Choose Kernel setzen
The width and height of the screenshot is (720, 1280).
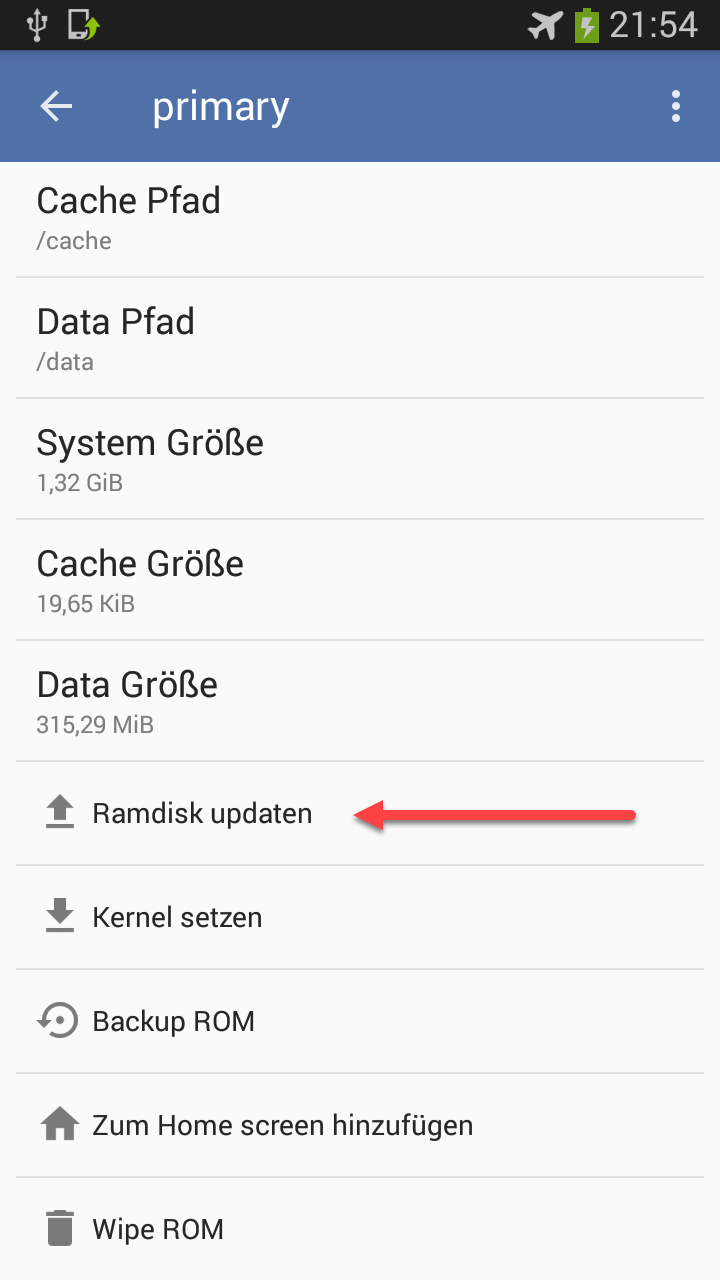click(360, 918)
